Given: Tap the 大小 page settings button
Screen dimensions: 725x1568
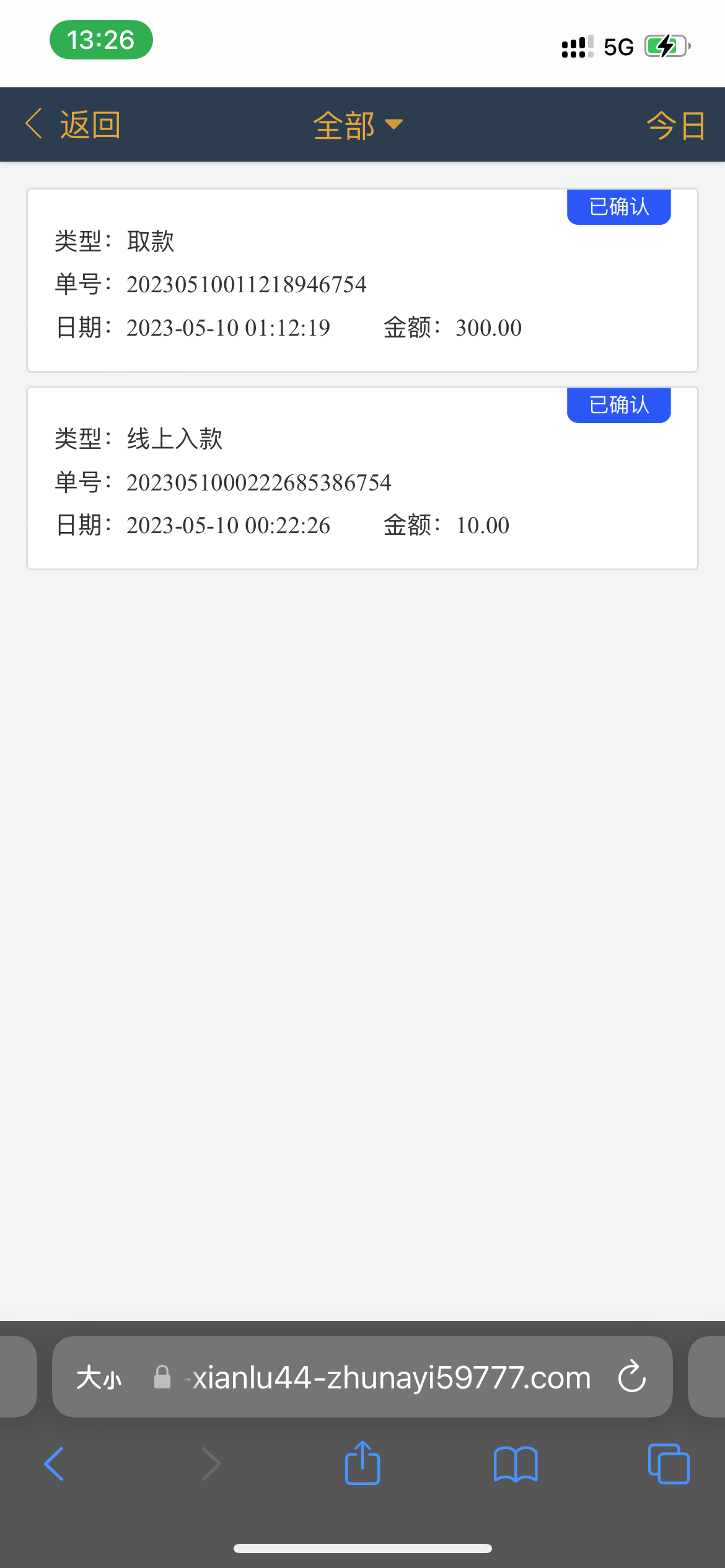Looking at the screenshot, I should (99, 1379).
